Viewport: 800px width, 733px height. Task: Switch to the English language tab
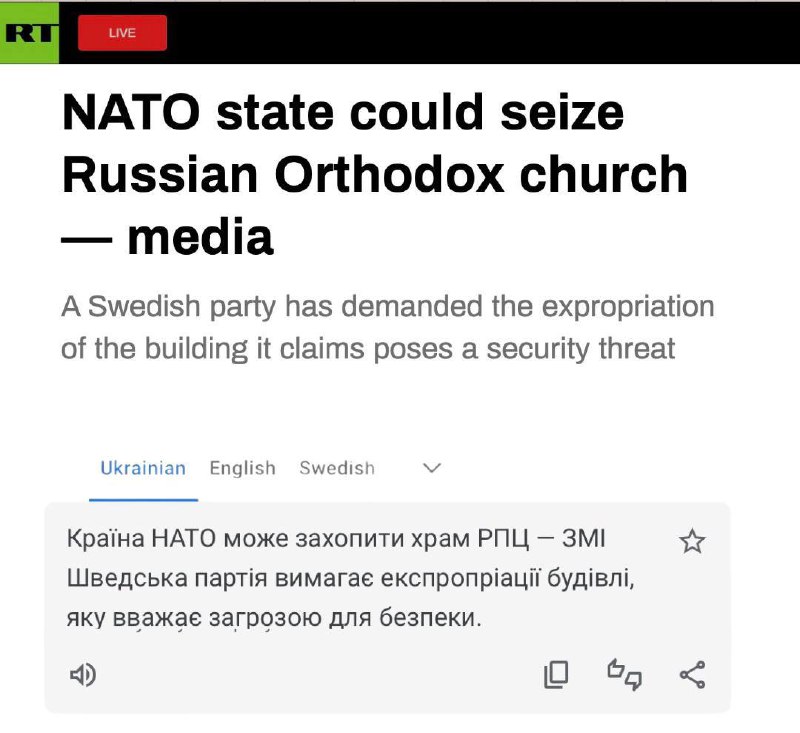(242, 468)
